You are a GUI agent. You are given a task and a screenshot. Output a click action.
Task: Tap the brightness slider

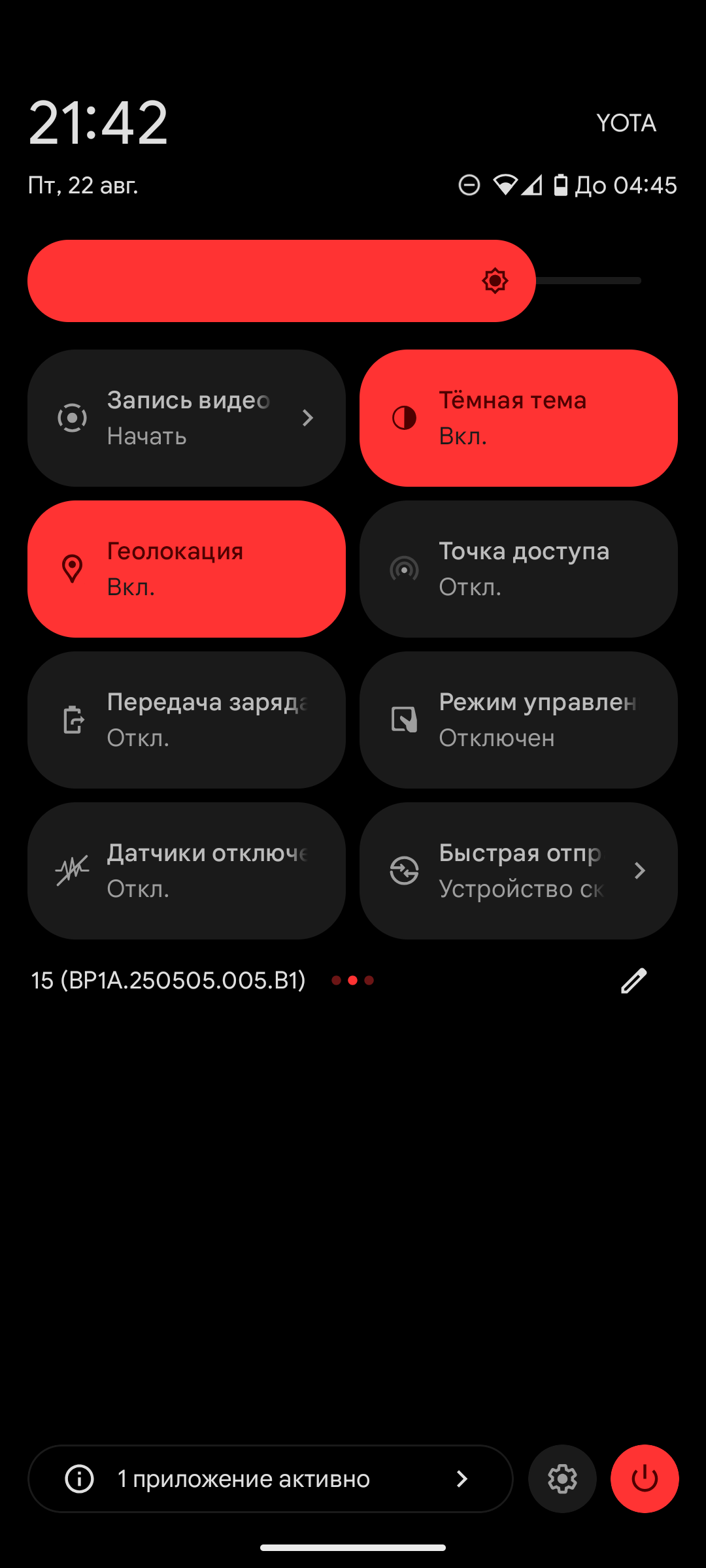point(333,281)
